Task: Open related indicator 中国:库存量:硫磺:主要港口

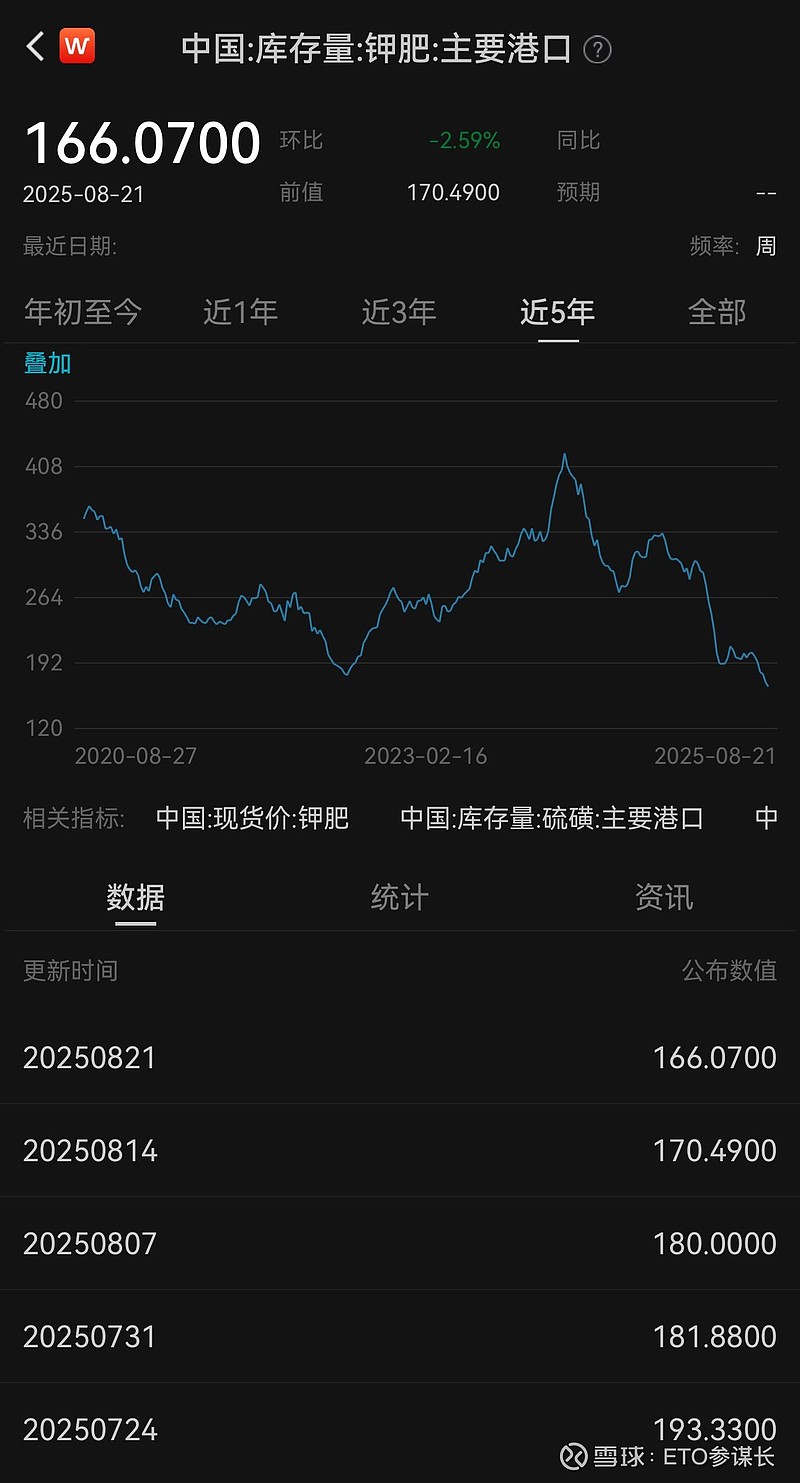Action: point(552,819)
